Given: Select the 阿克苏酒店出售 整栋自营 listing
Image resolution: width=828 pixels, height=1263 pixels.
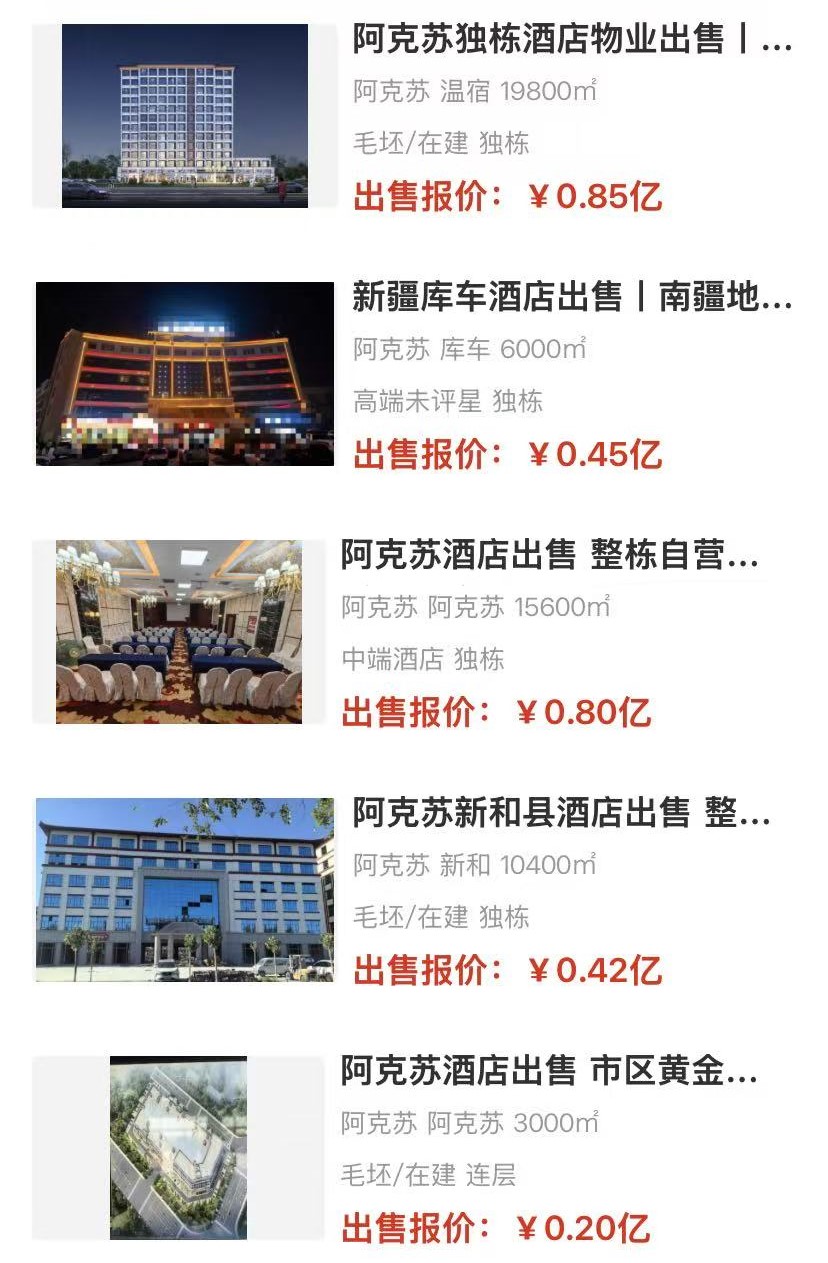Looking at the screenshot, I should pyautogui.click(x=549, y=555).
